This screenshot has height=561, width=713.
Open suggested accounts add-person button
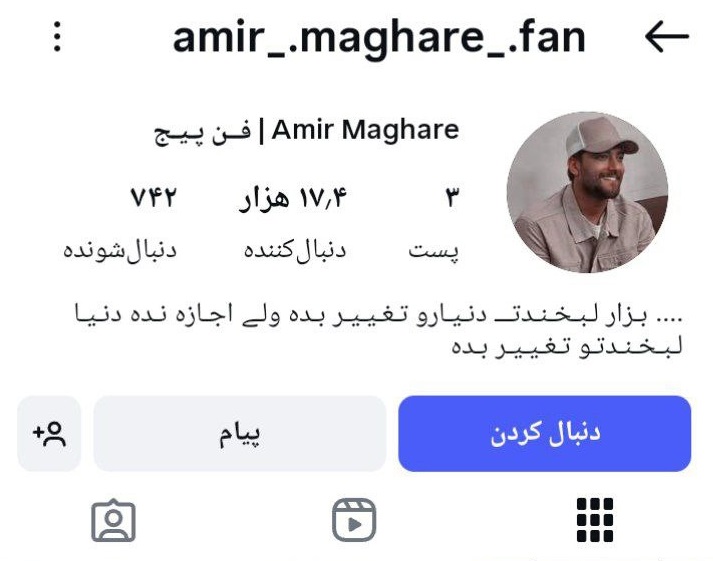(x=49, y=434)
